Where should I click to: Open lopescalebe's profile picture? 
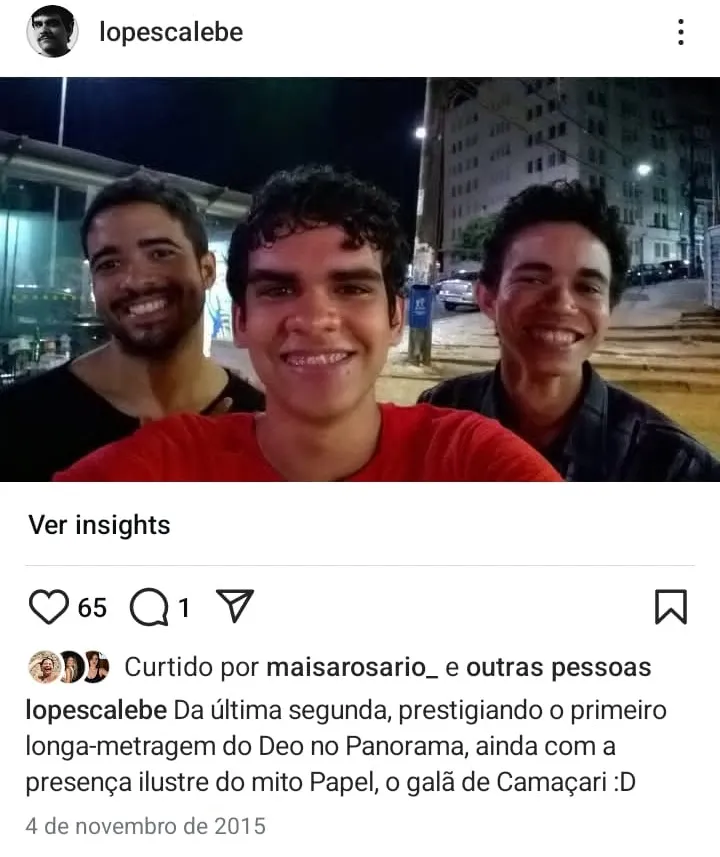point(52,32)
